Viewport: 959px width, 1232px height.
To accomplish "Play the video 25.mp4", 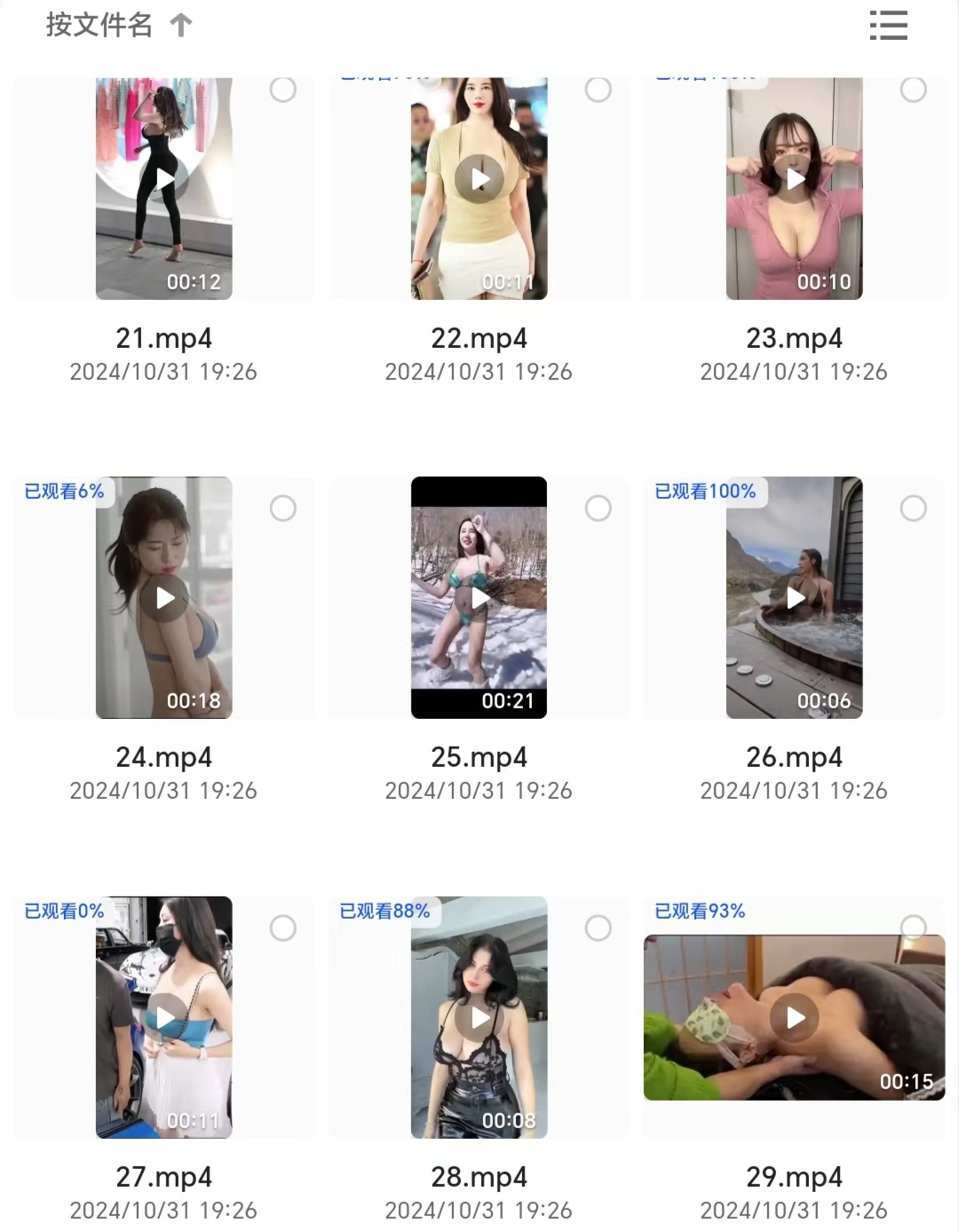I will (x=479, y=598).
